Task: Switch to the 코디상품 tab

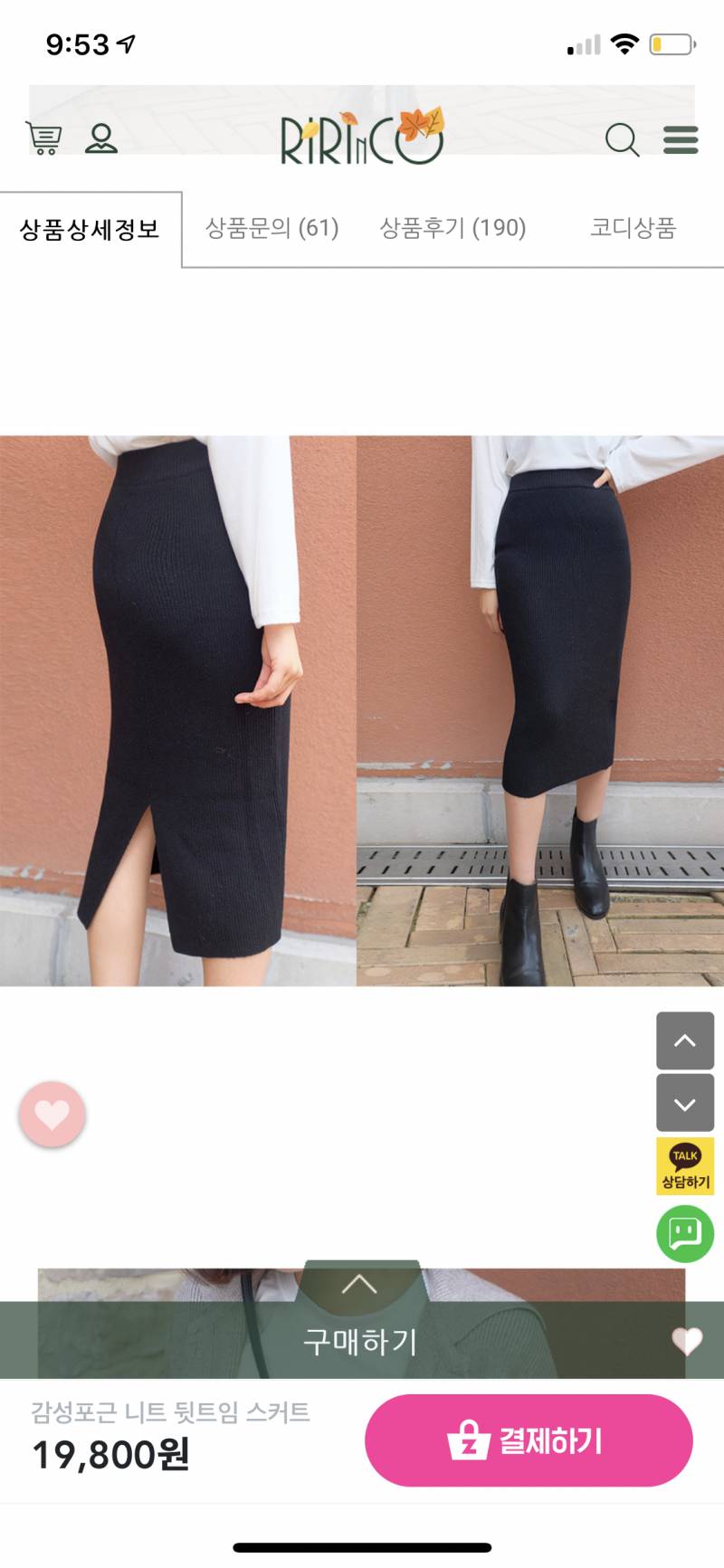Action: (x=633, y=228)
